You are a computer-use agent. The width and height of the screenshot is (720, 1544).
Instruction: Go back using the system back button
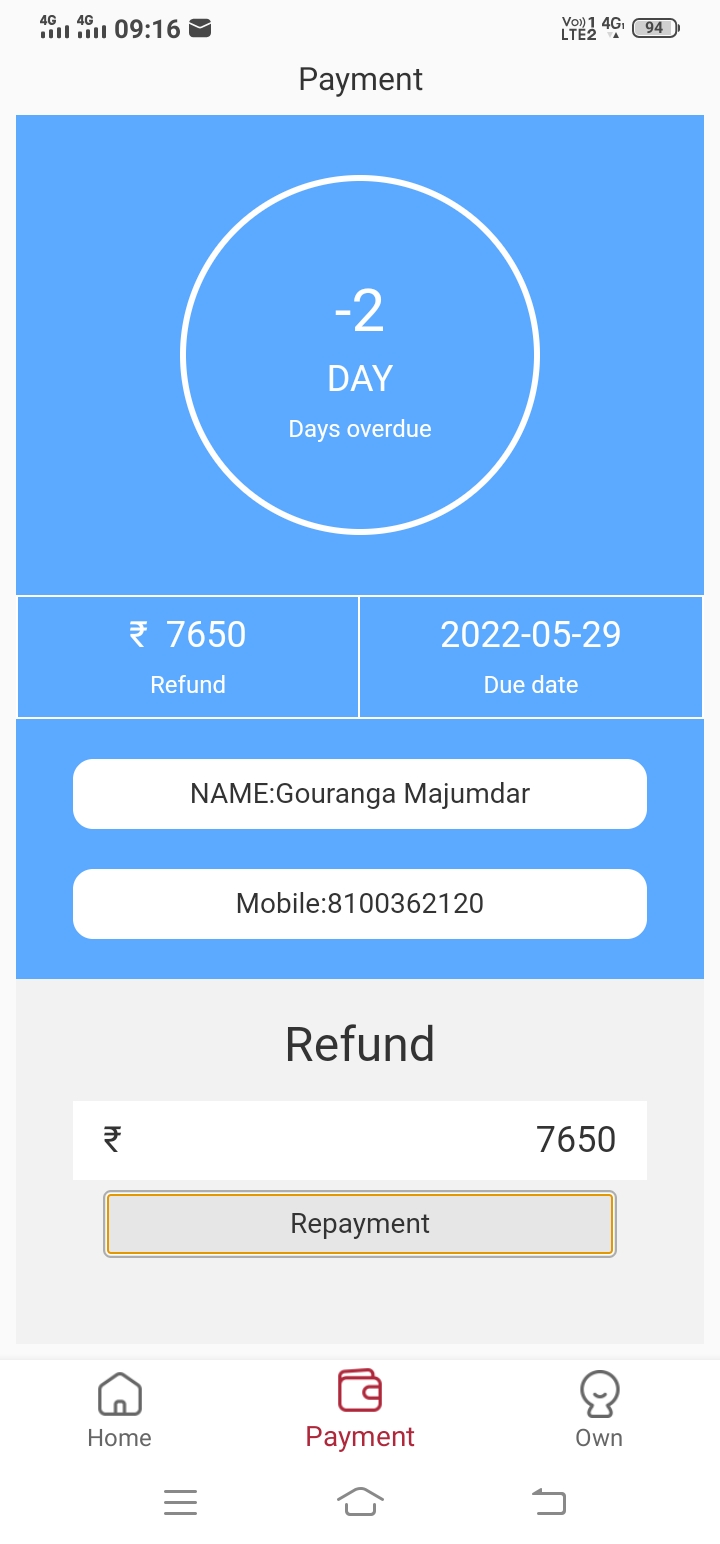pyautogui.click(x=548, y=1501)
